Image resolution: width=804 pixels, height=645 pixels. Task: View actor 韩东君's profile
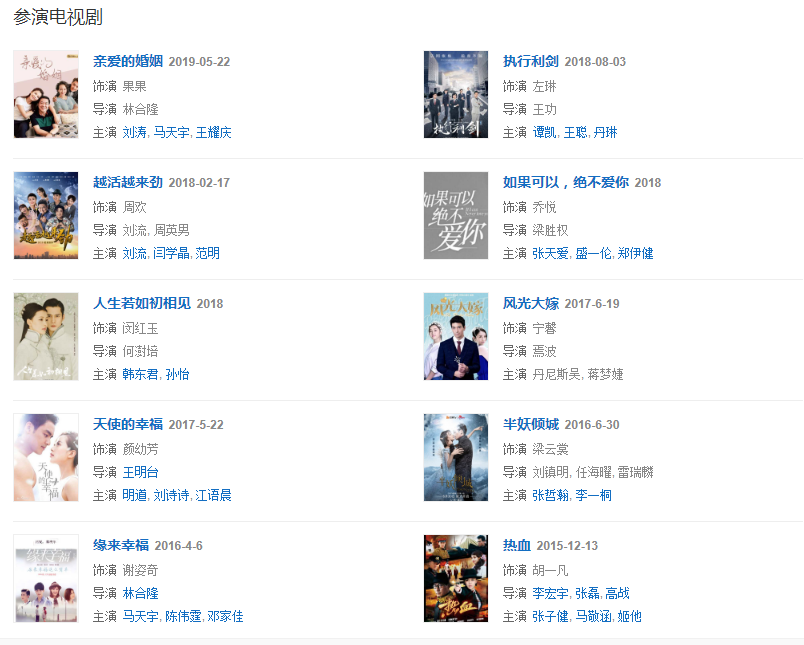[x=140, y=375]
